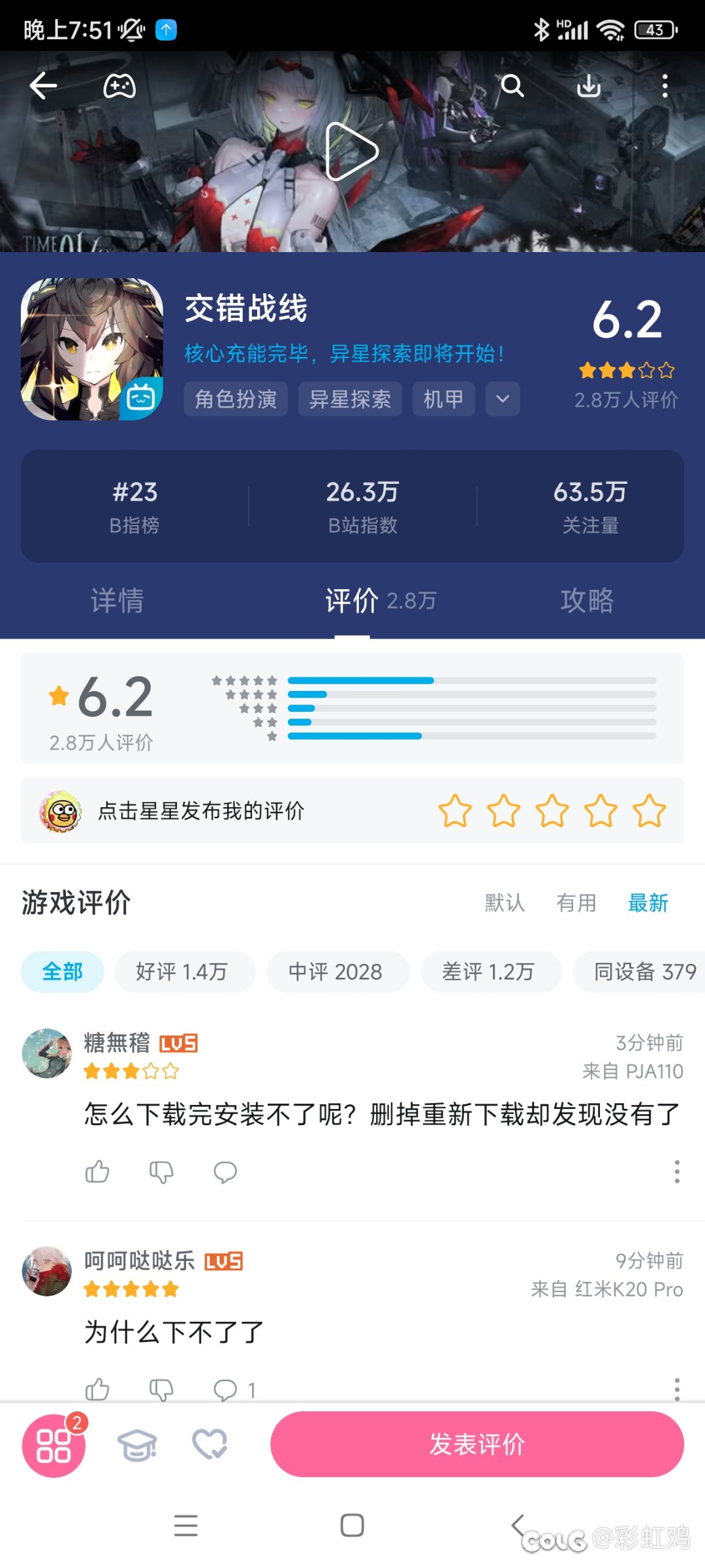
Task: Switch to the 详情 tab
Action: 117,600
